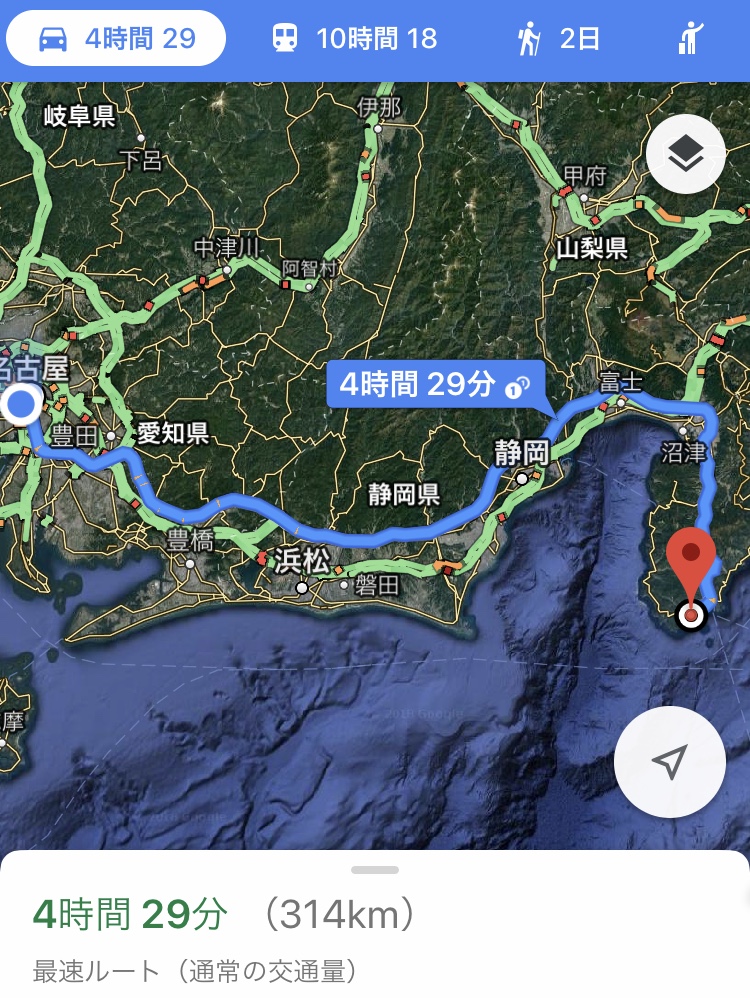Select the driving mode tab showing 4時間 29
Viewport: 750px width, 998px height.
116,39
